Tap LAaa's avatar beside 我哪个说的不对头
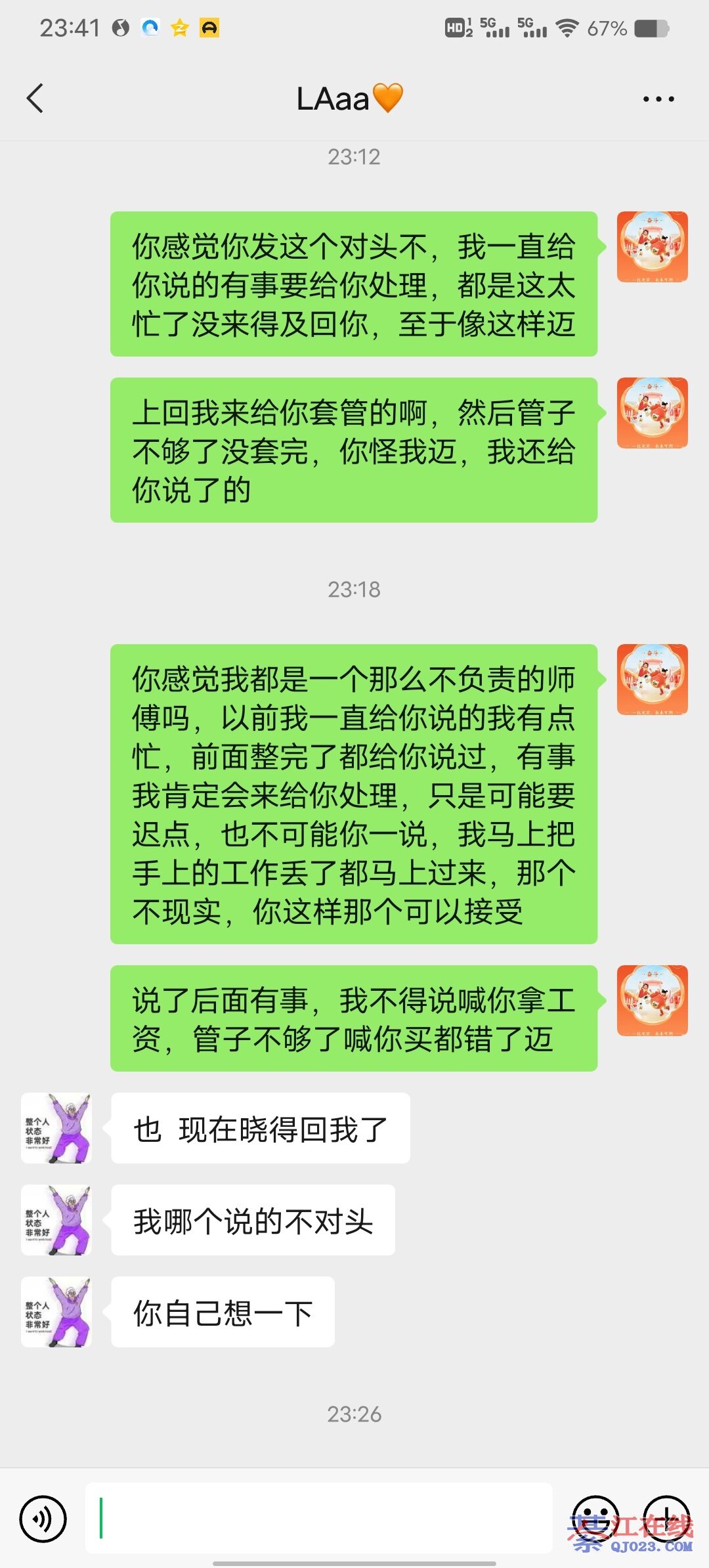 [56, 1220]
